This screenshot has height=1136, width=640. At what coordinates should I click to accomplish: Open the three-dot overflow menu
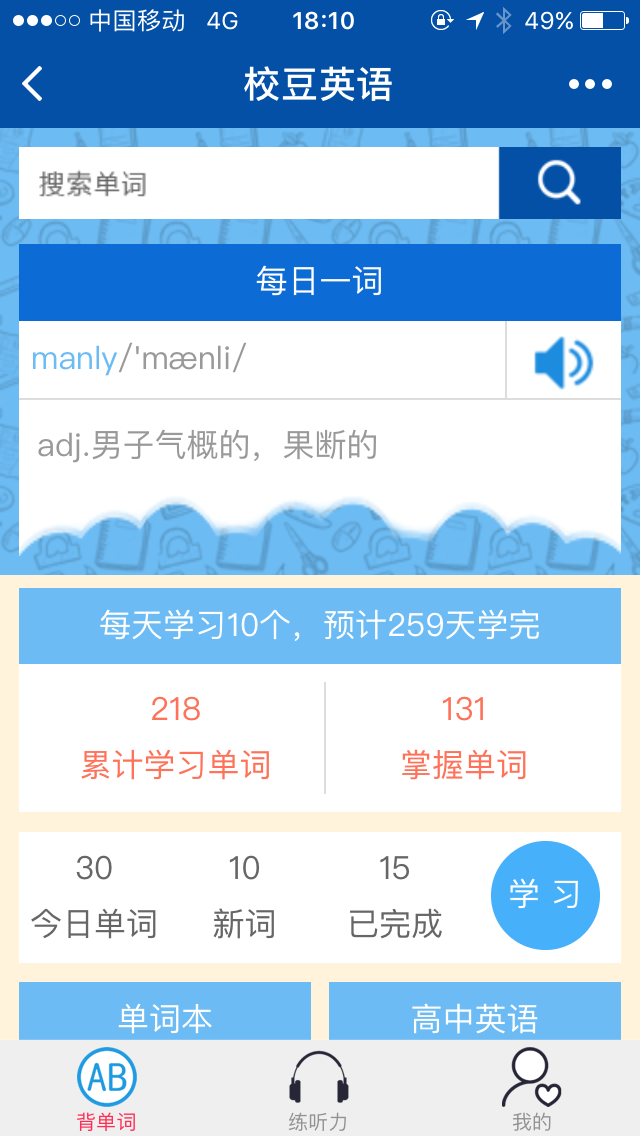(x=590, y=85)
